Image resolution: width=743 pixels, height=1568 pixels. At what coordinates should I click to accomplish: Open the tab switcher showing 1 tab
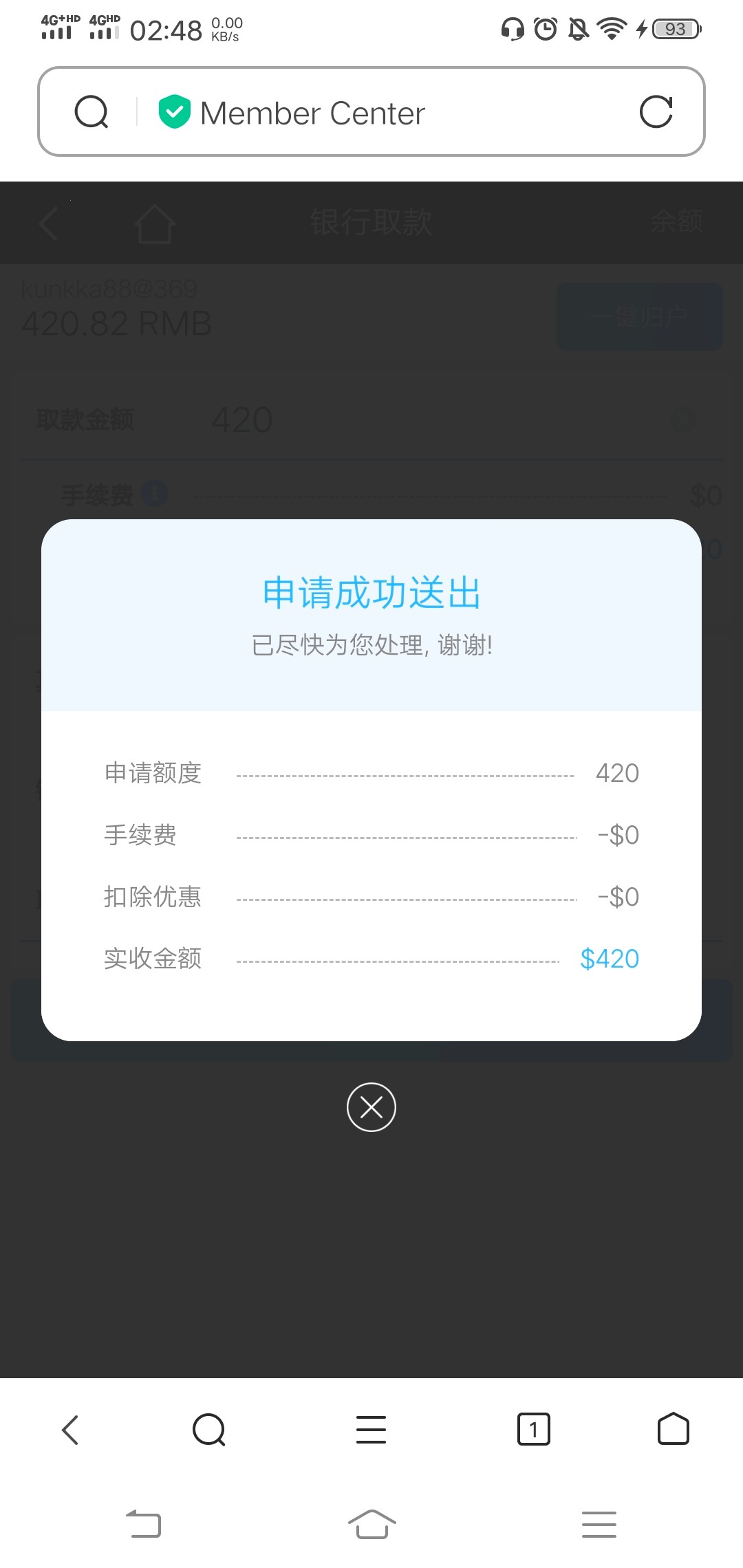pos(534,1428)
